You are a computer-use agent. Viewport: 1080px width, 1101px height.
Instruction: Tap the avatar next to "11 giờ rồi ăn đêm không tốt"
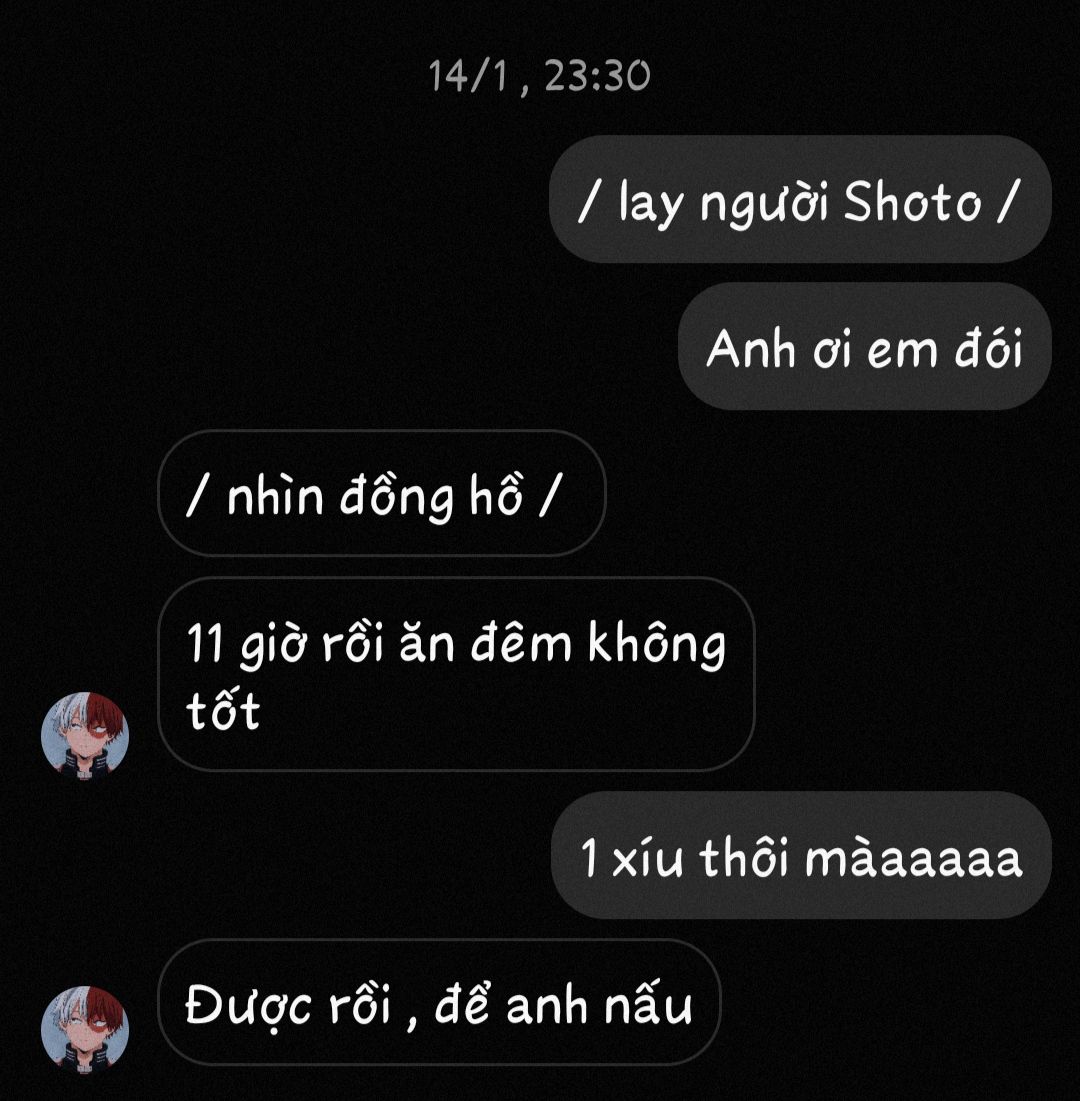click(x=85, y=735)
